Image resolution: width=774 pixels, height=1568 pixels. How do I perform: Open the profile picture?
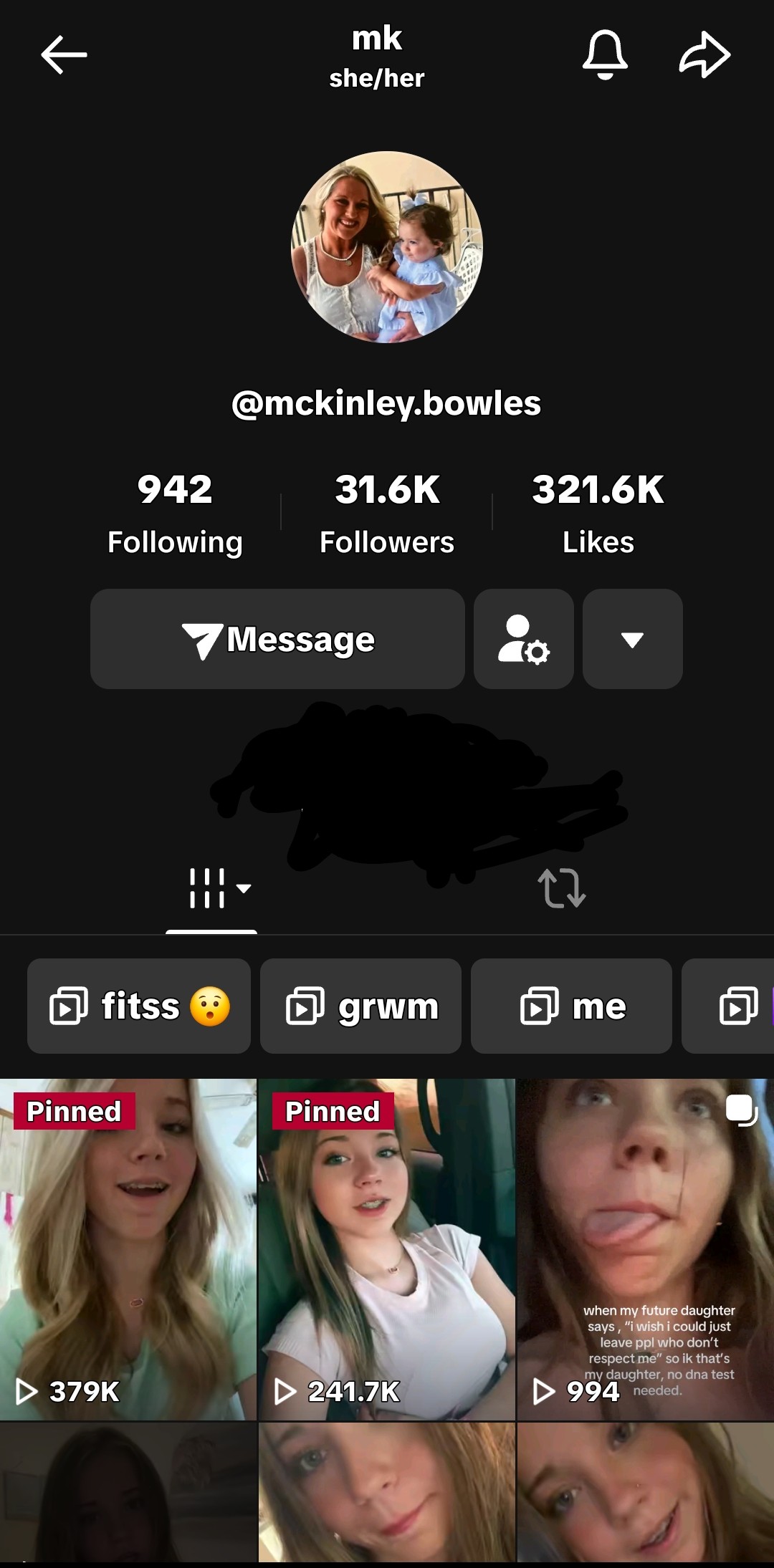(x=387, y=247)
